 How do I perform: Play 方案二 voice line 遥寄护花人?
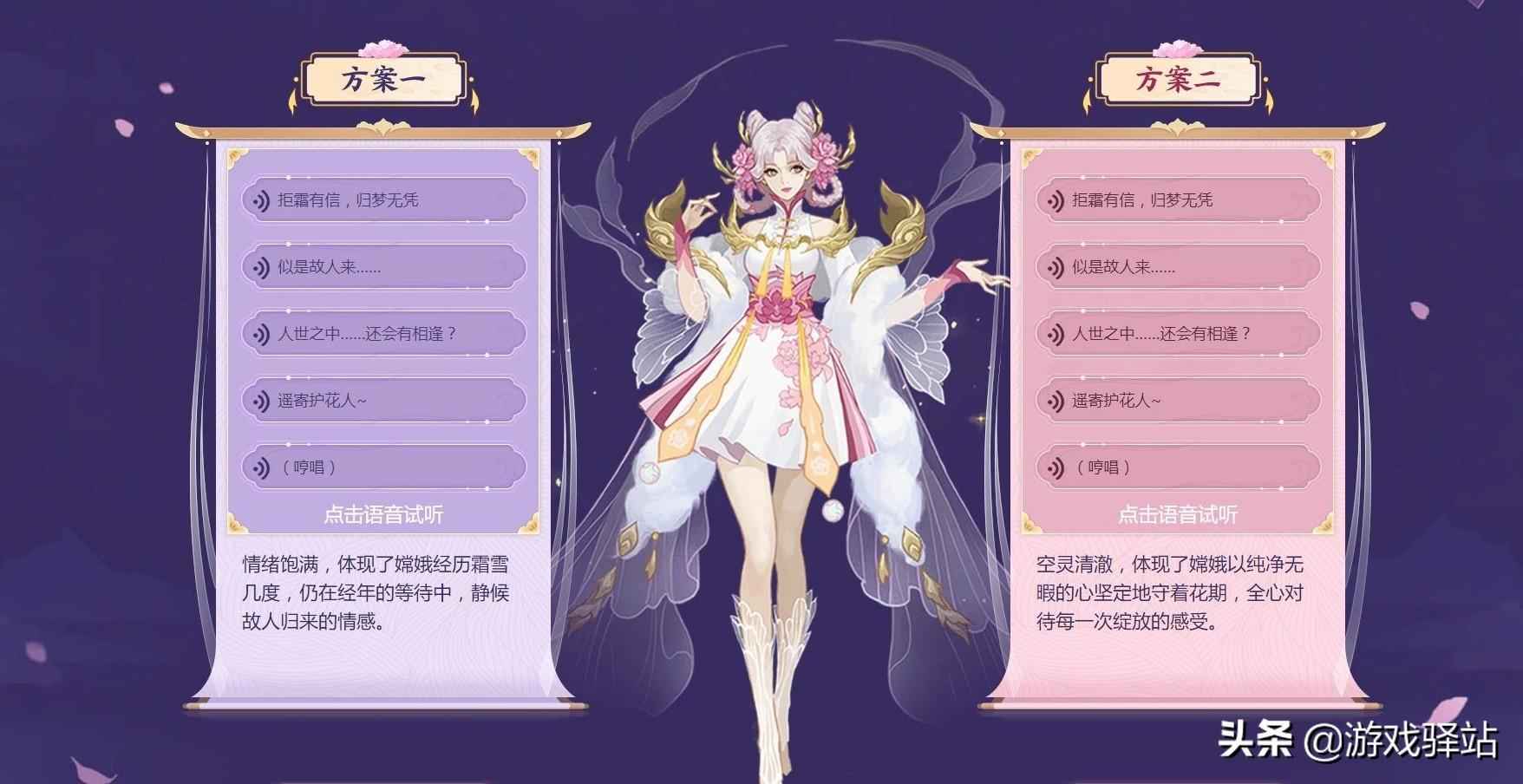pos(1177,401)
